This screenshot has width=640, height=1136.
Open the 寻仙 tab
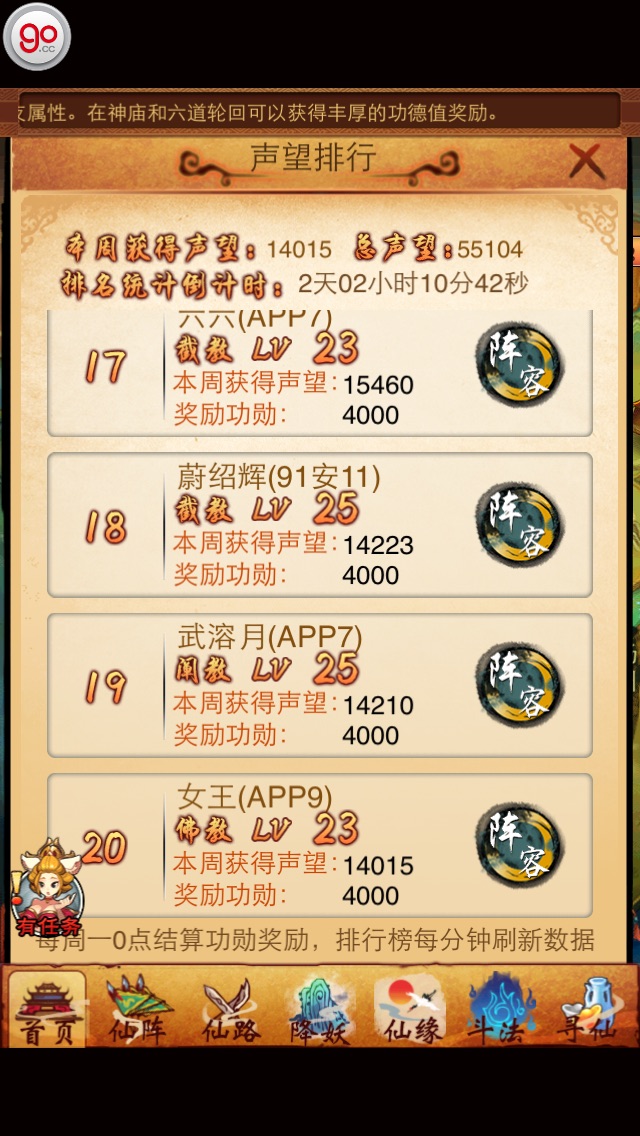point(591,1009)
